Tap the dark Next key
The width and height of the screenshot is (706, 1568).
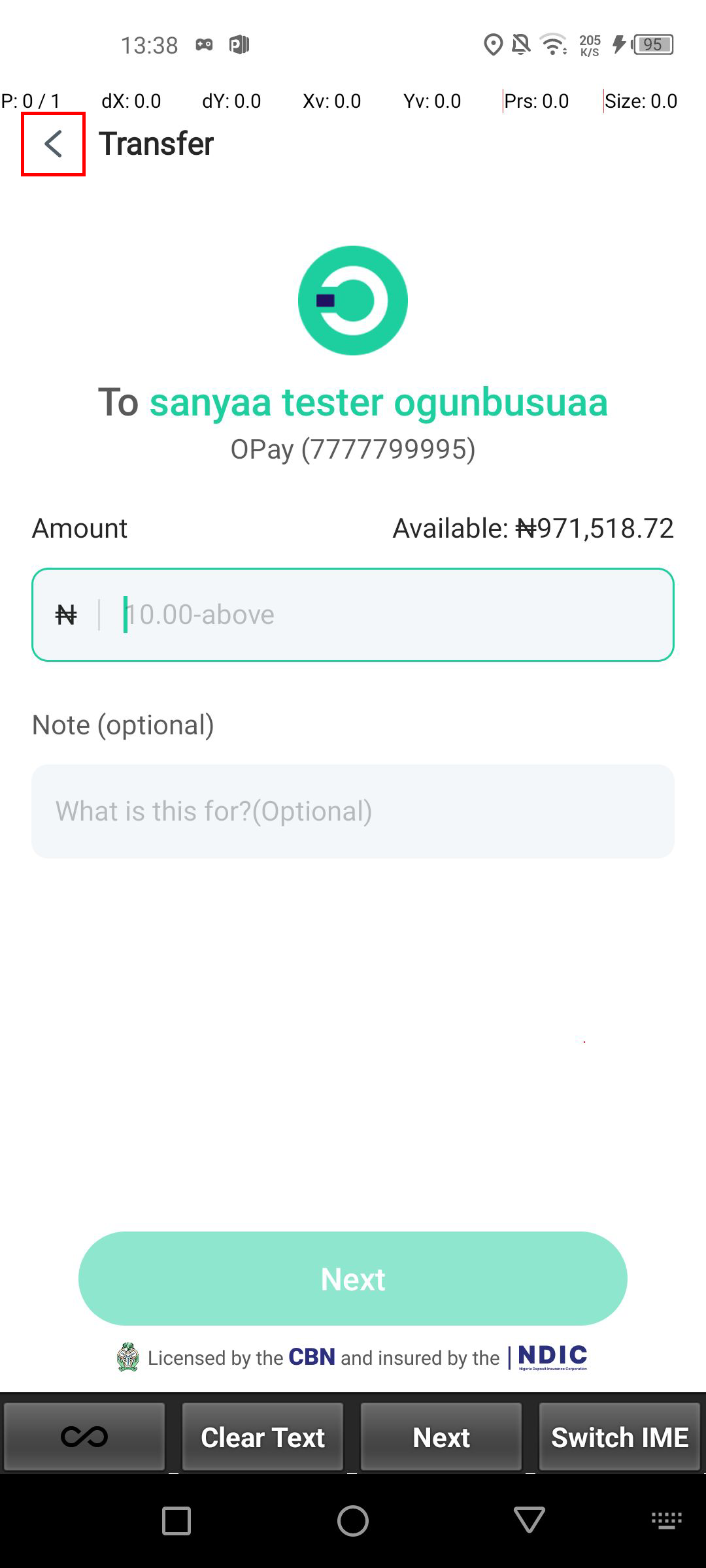point(441,1437)
